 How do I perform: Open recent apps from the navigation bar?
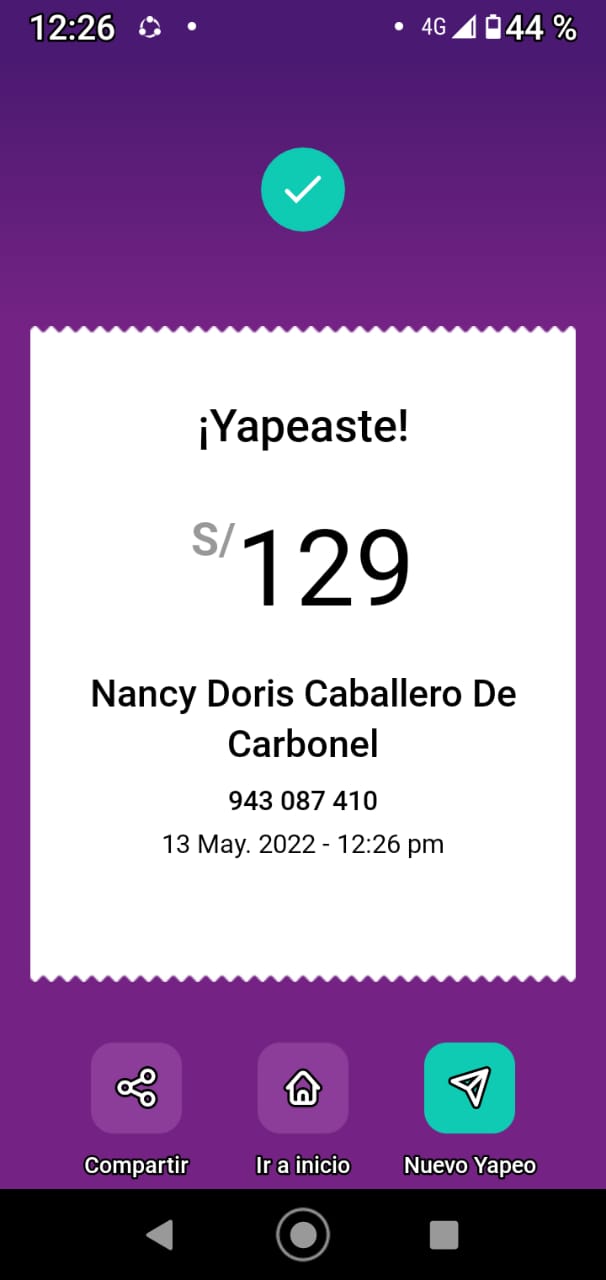point(444,1235)
